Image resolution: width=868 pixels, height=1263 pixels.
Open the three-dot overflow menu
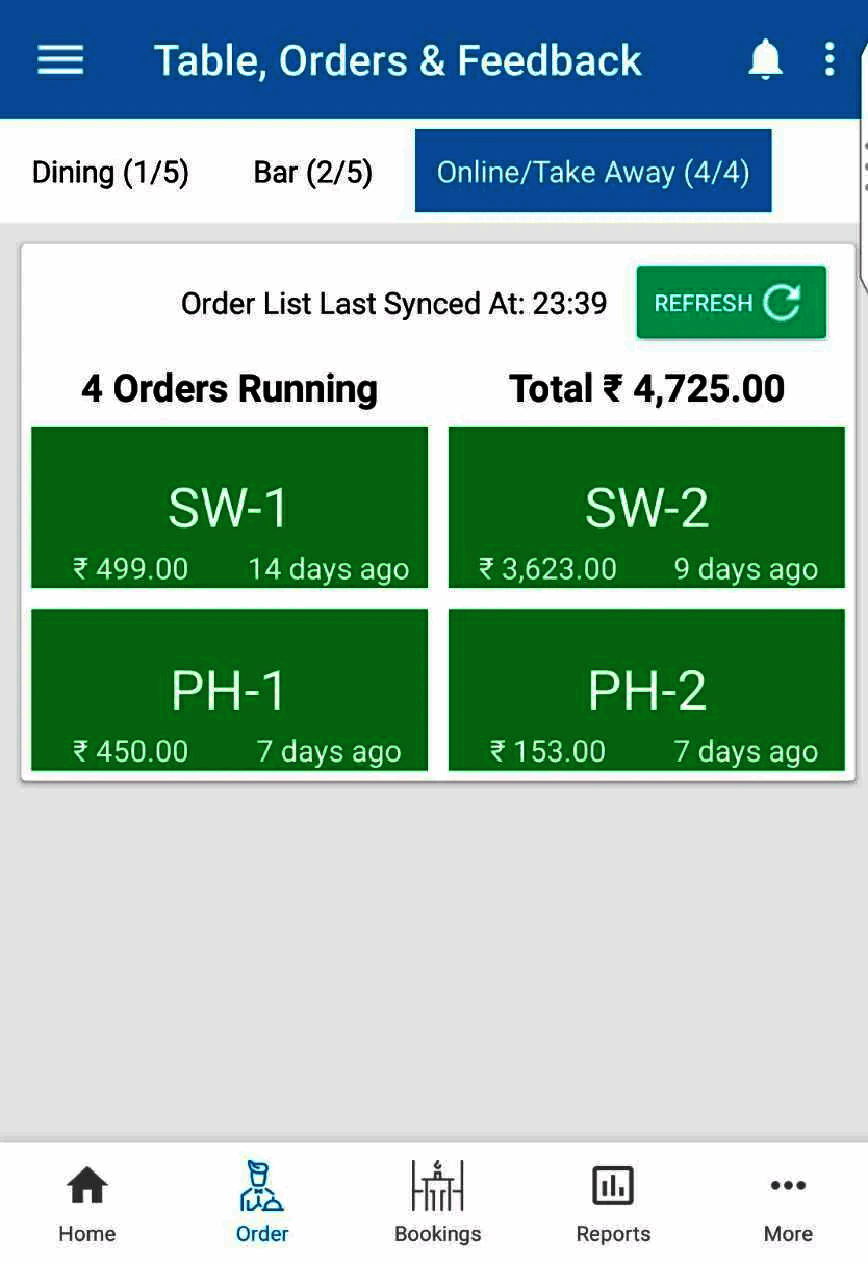[829, 60]
